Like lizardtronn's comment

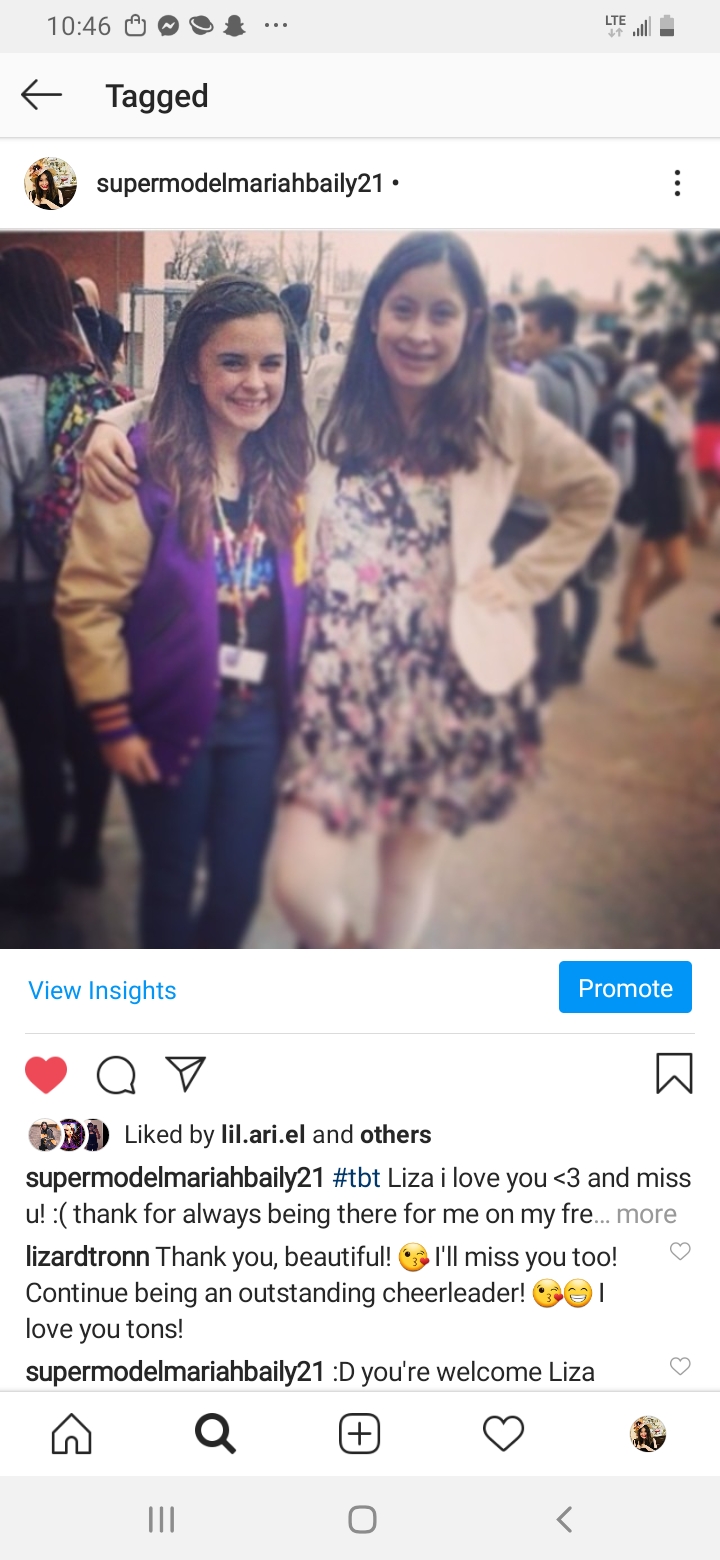coord(680,1251)
